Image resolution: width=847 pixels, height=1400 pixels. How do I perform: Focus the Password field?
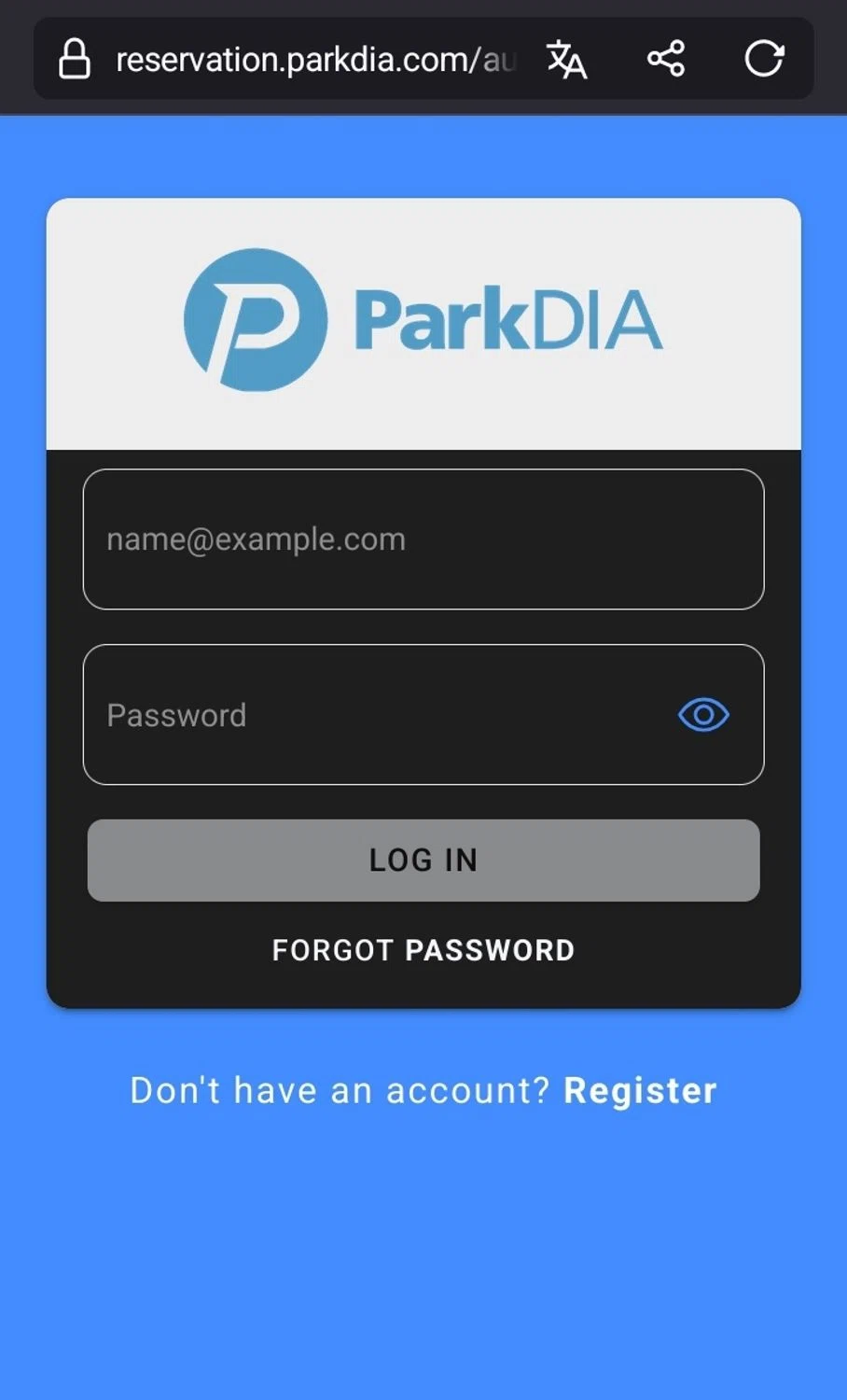373,715
